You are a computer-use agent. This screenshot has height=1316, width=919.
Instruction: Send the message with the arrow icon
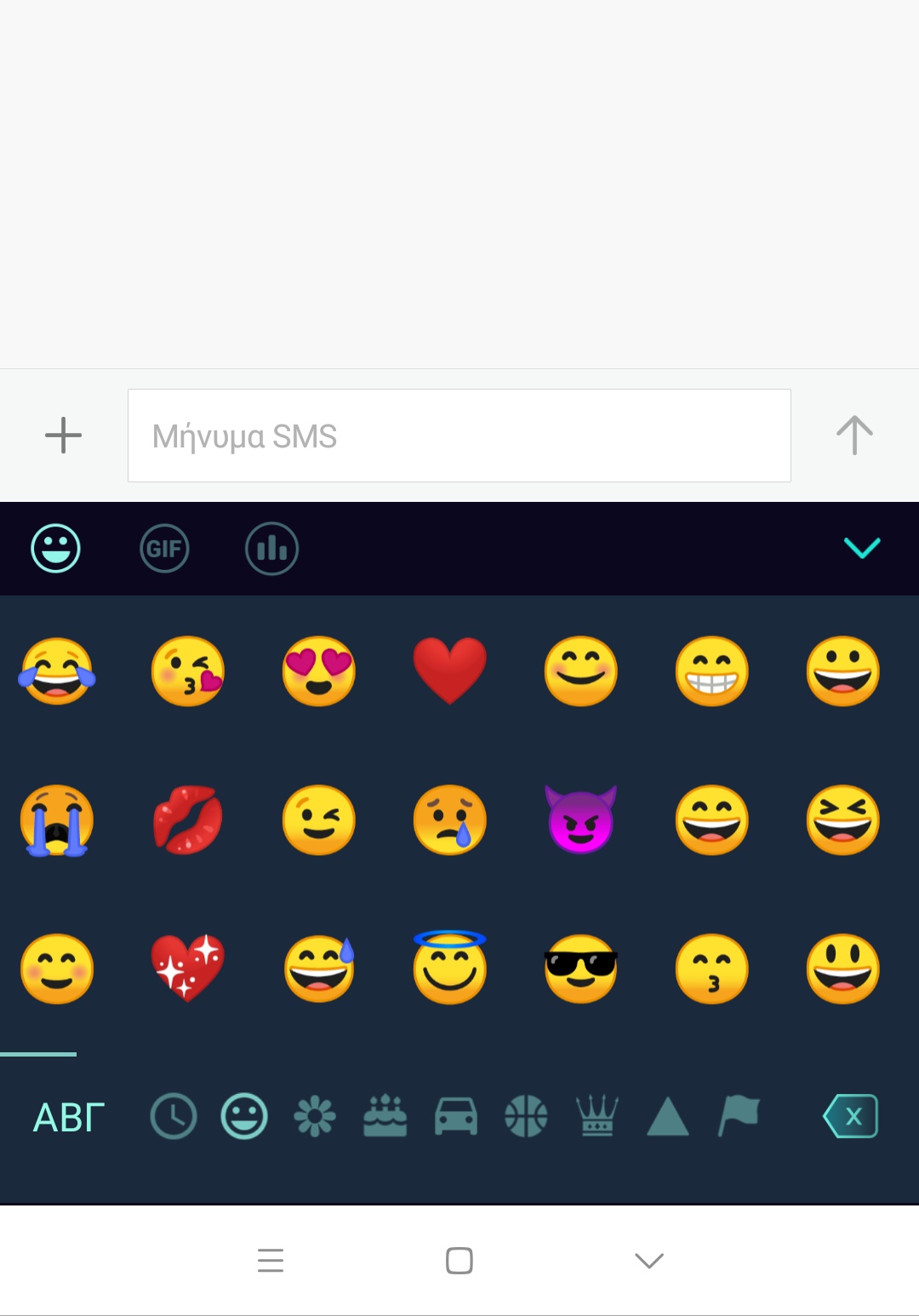pyautogui.click(x=854, y=436)
